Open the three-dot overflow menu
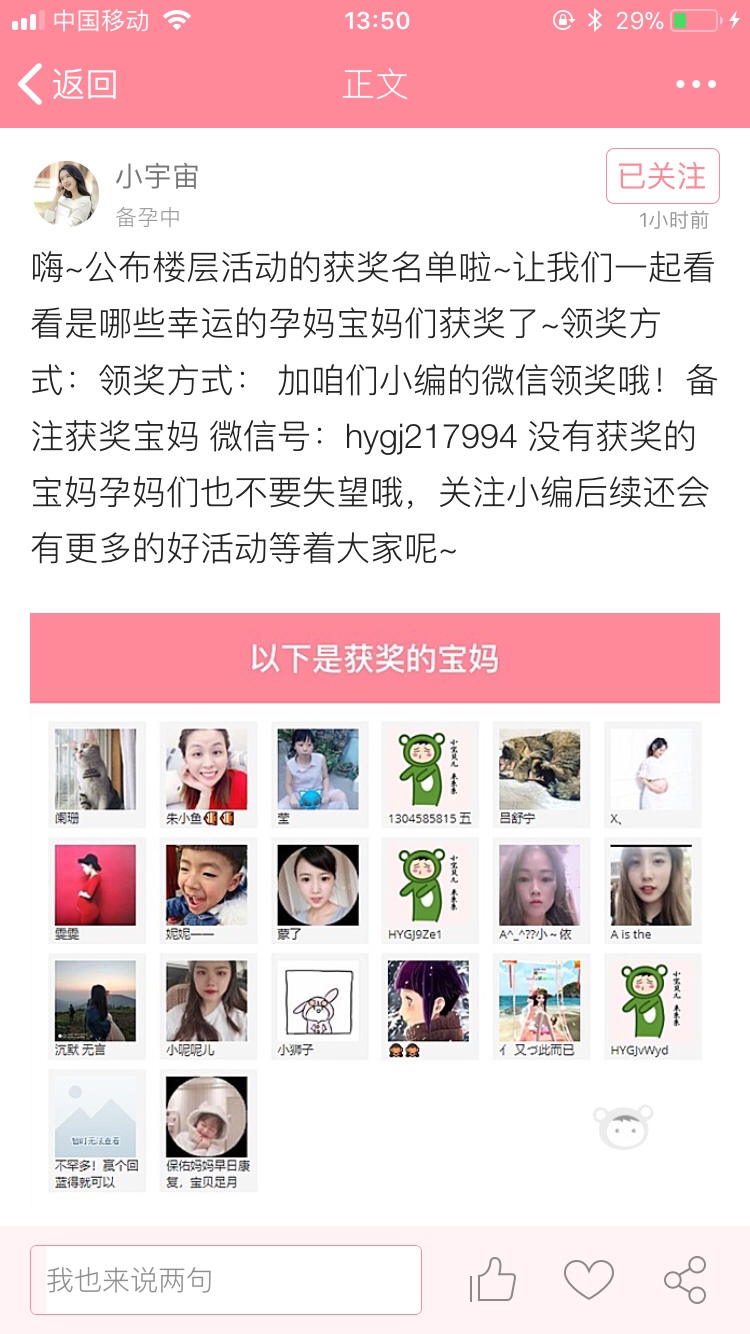Viewport: 750px width, 1334px height. (696, 85)
